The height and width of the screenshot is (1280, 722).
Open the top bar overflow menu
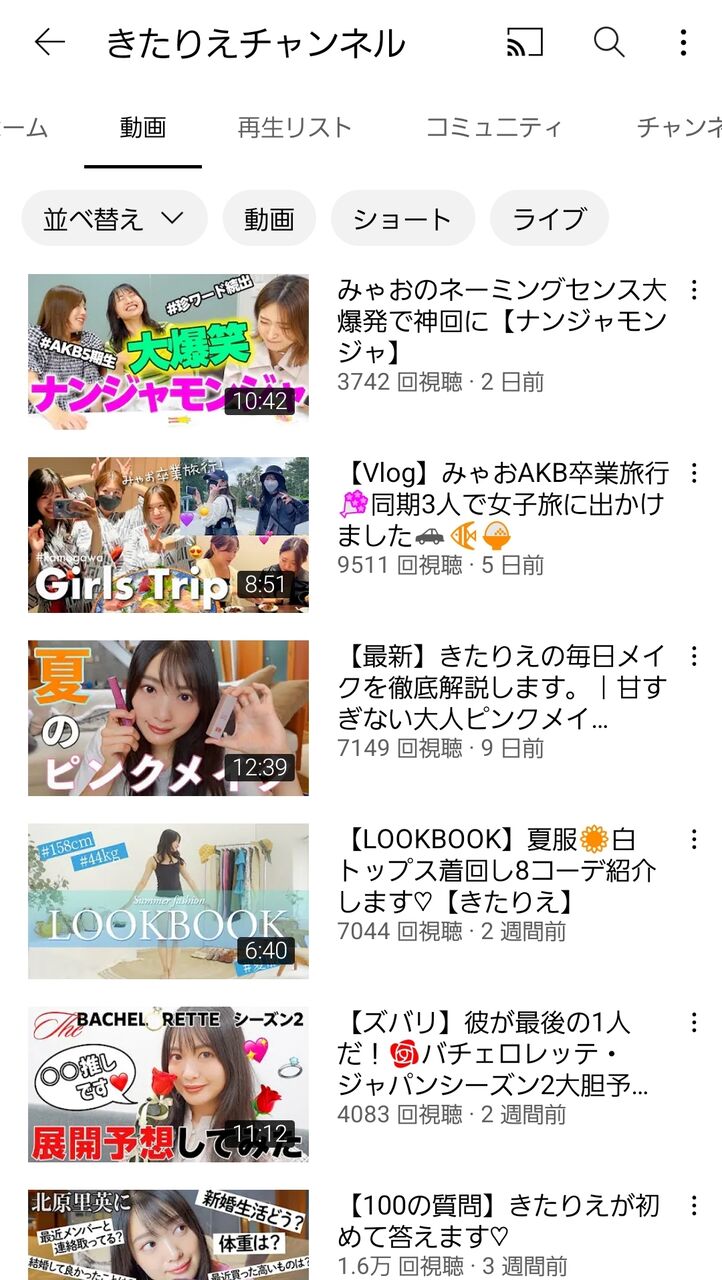coord(683,42)
